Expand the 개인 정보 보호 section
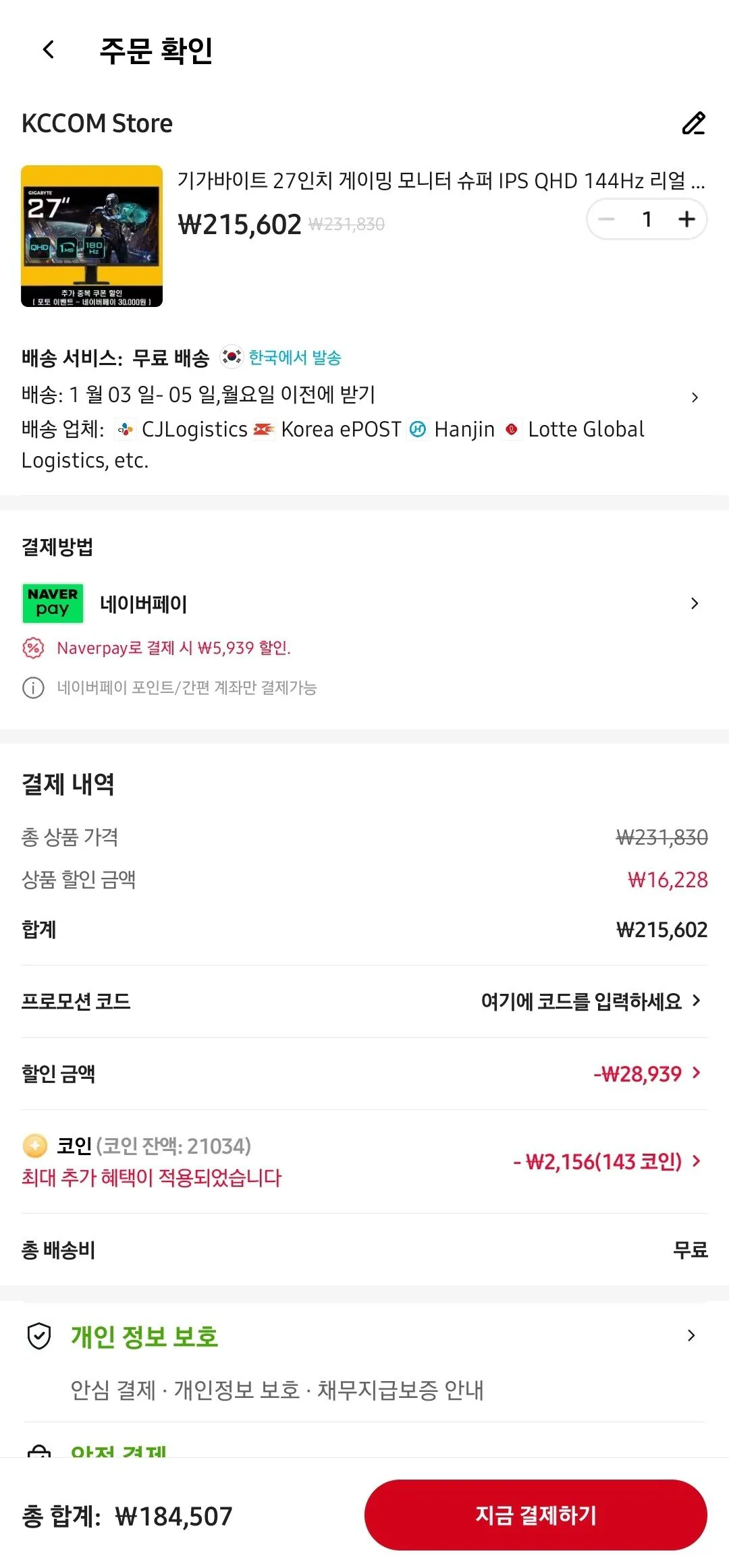Viewport: 729px width, 1568px height. point(692,1336)
